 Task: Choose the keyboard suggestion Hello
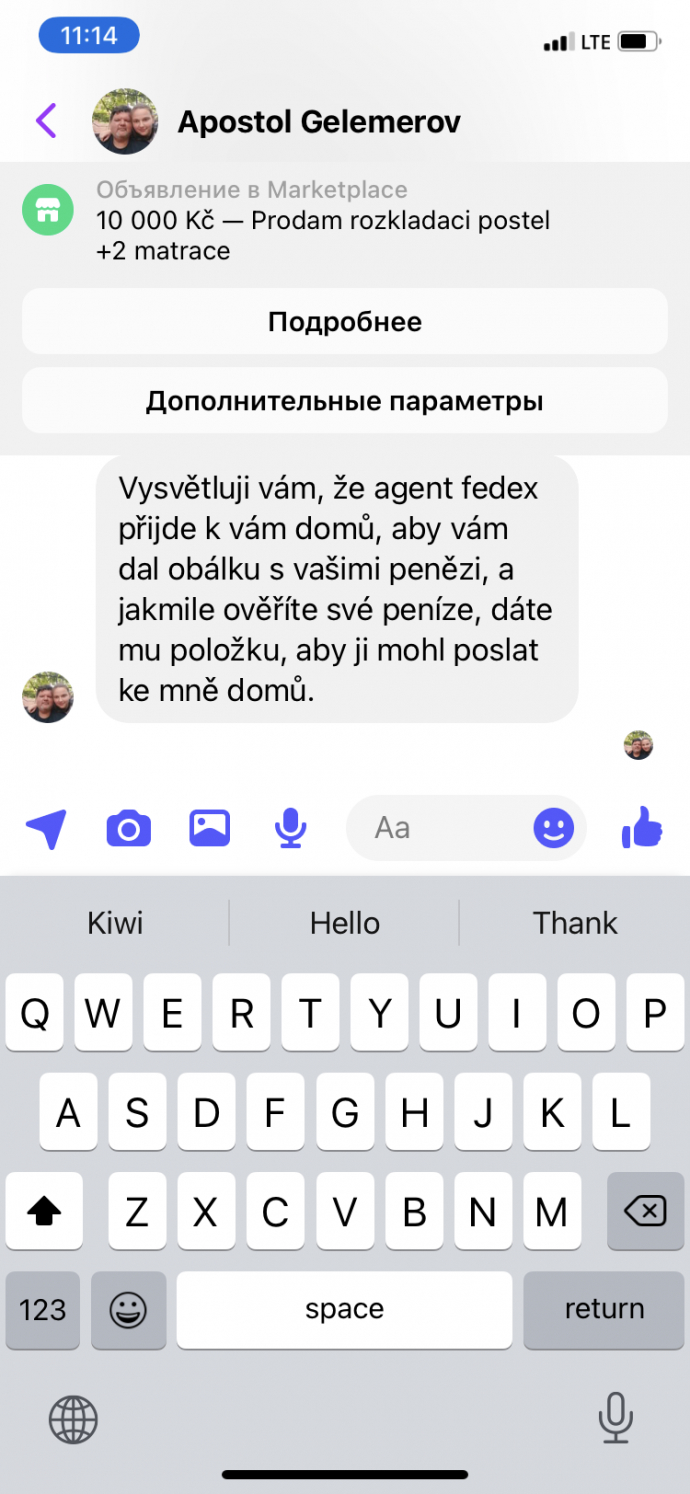344,922
